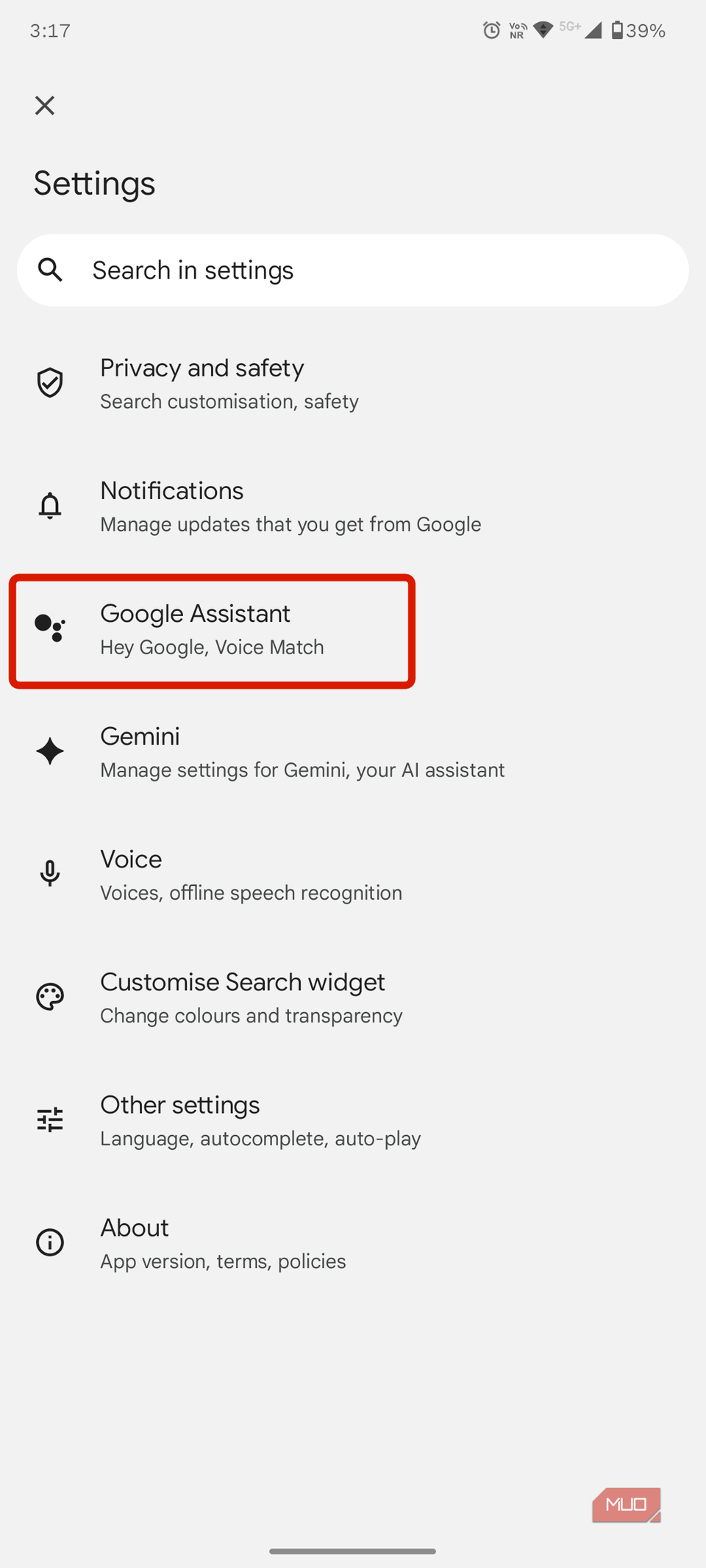Tap the Customise Search widget palette icon

pyautogui.click(x=49, y=997)
